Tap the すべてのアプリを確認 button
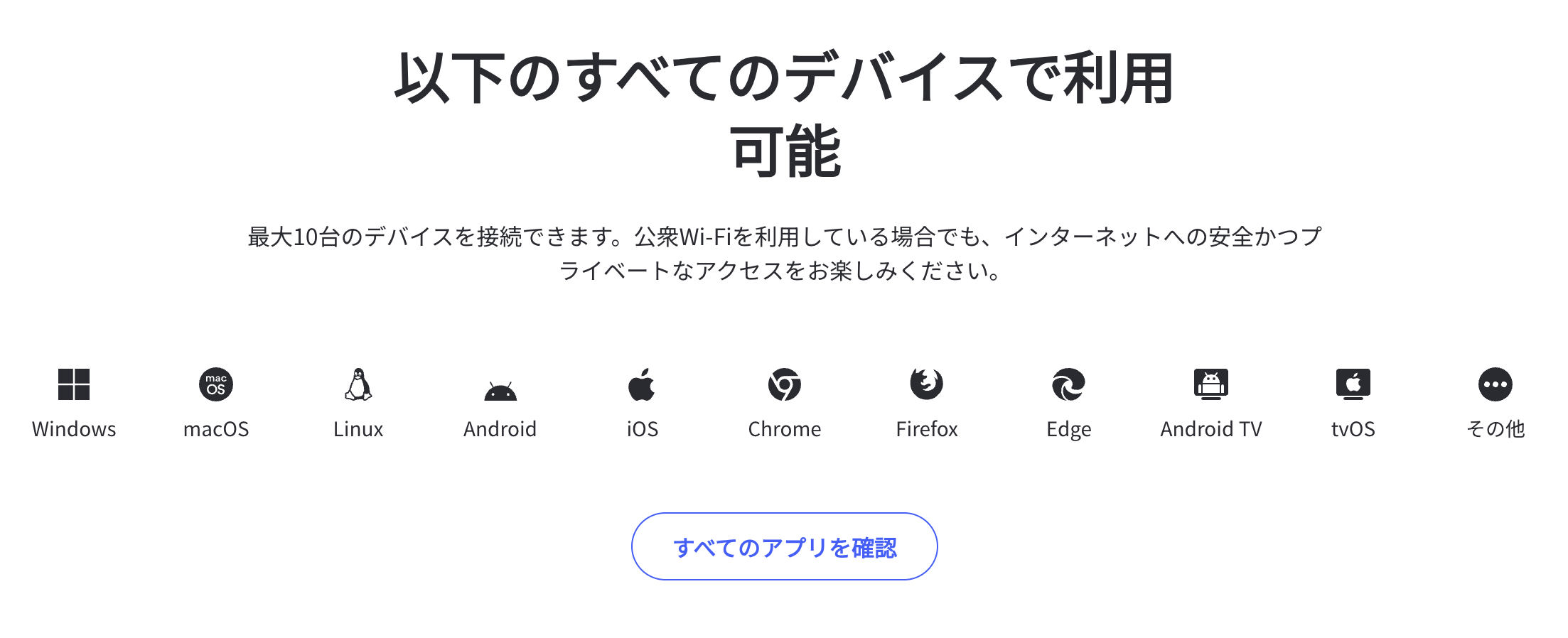The width and height of the screenshot is (1568, 638). click(x=785, y=546)
